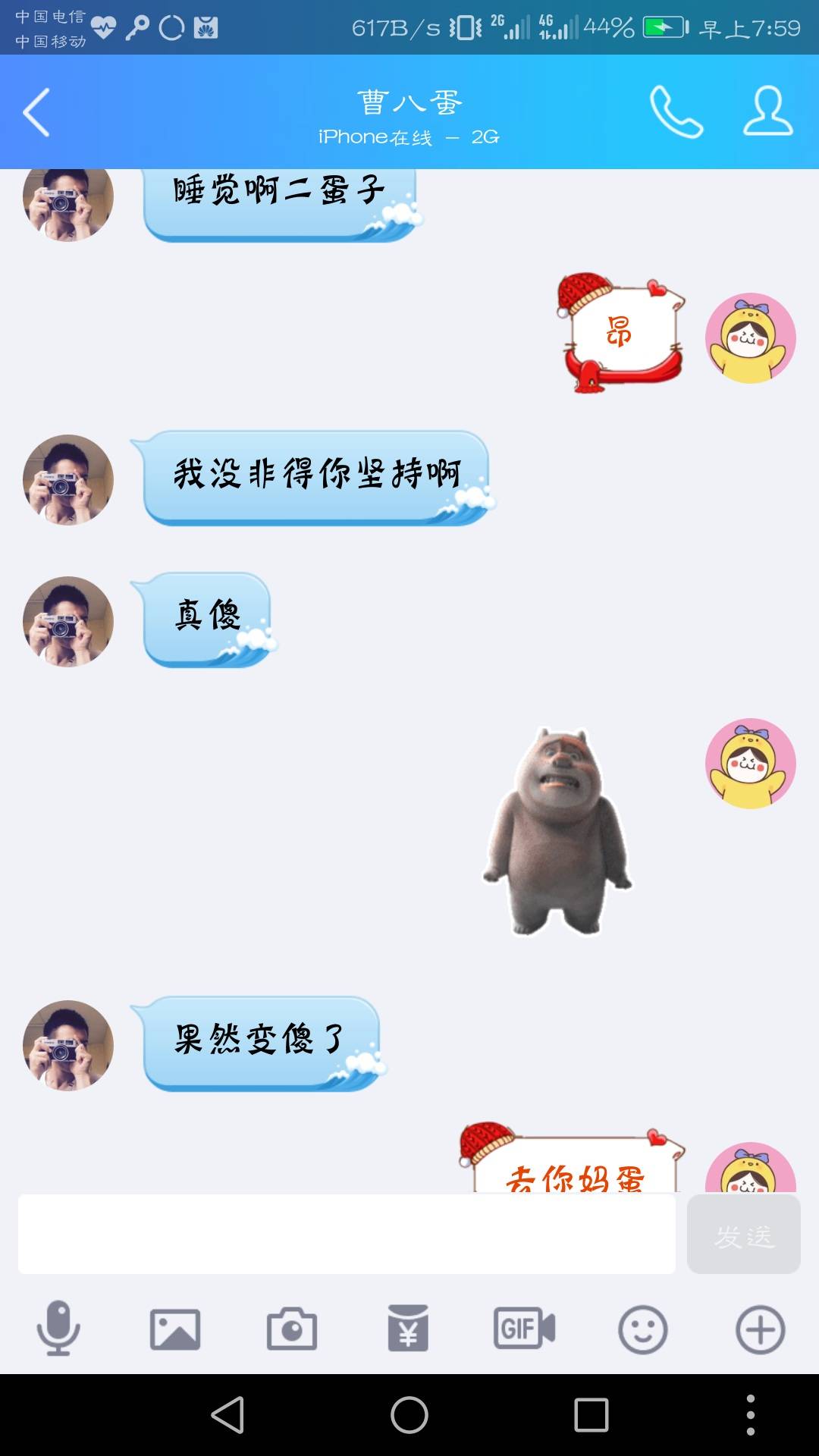
Task: Open the camera to take a photo
Action: 292,1329
